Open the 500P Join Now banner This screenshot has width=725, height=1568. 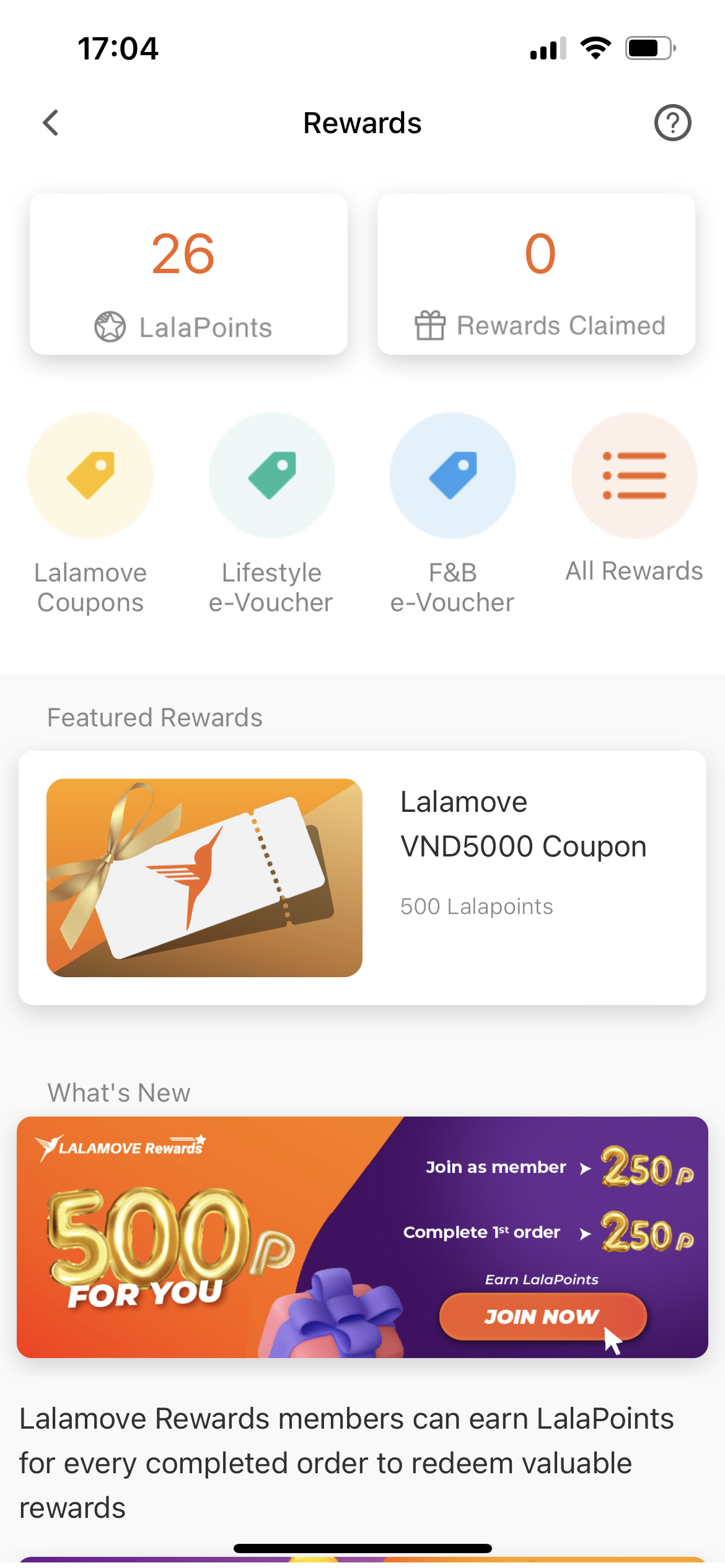pos(362,1237)
